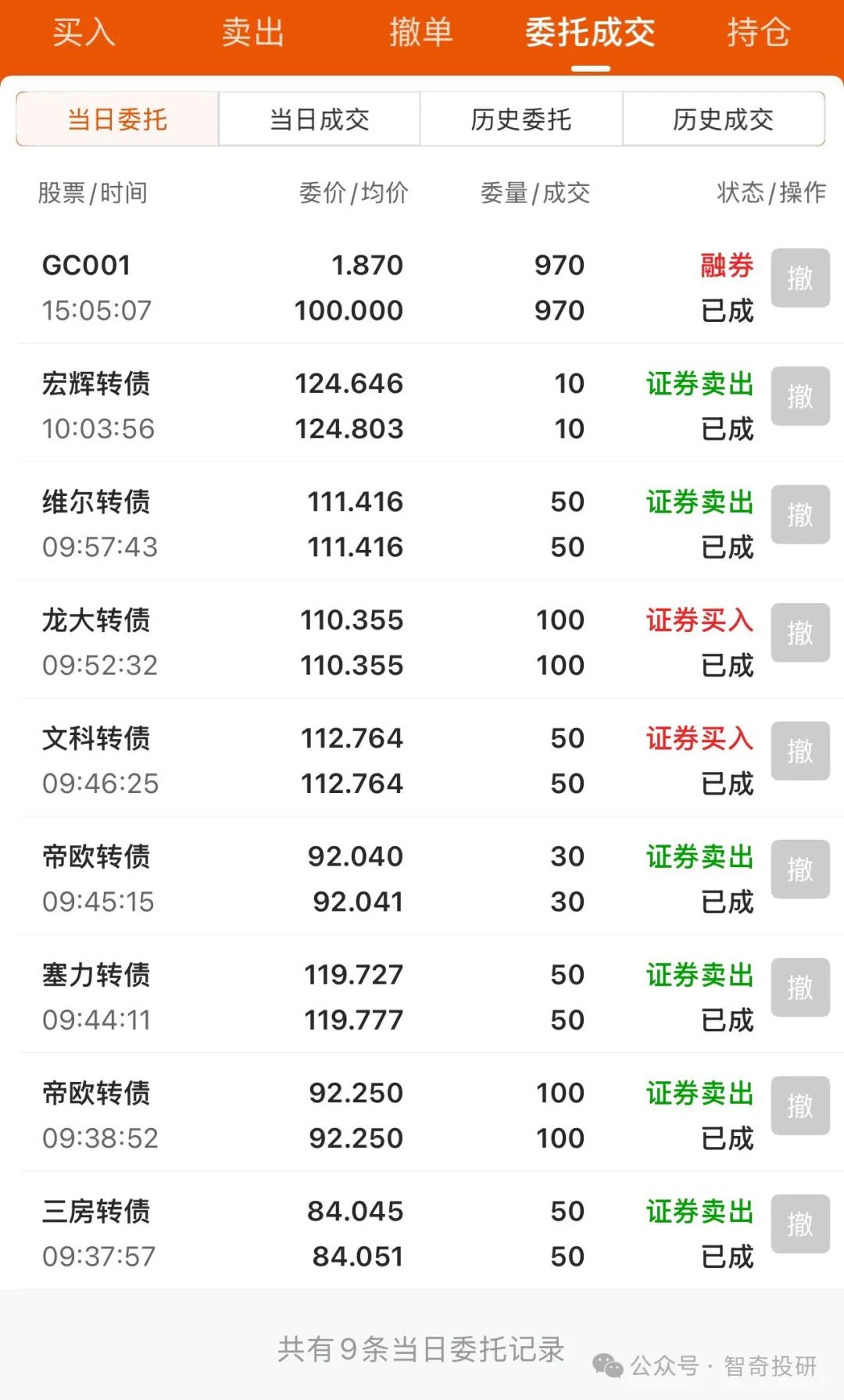Image resolution: width=844 pixels, height=1400 pixels.
Task: View 历史委托 records
Action: pyautogui.click(x=521, y=120)
